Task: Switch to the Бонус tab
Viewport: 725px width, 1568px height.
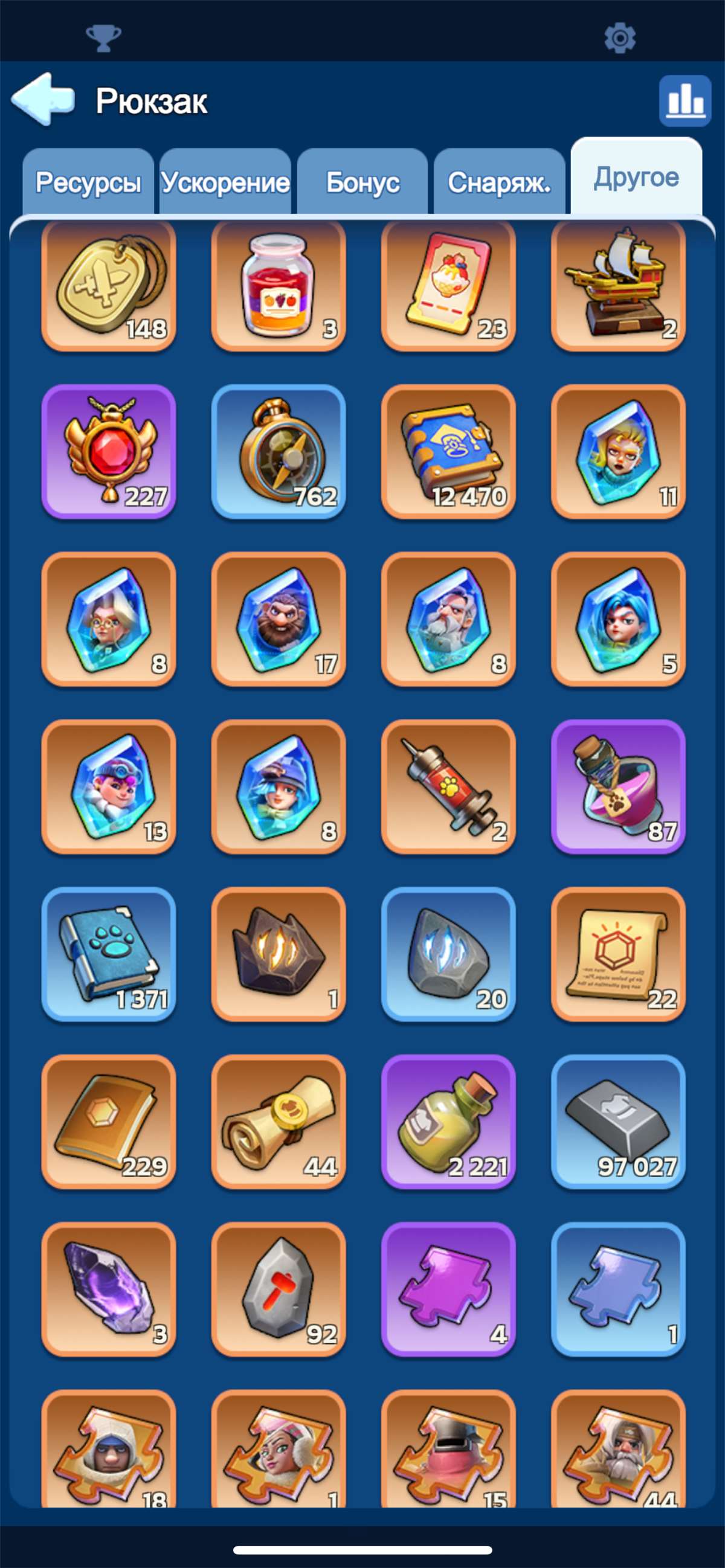Action: [363, 182]
